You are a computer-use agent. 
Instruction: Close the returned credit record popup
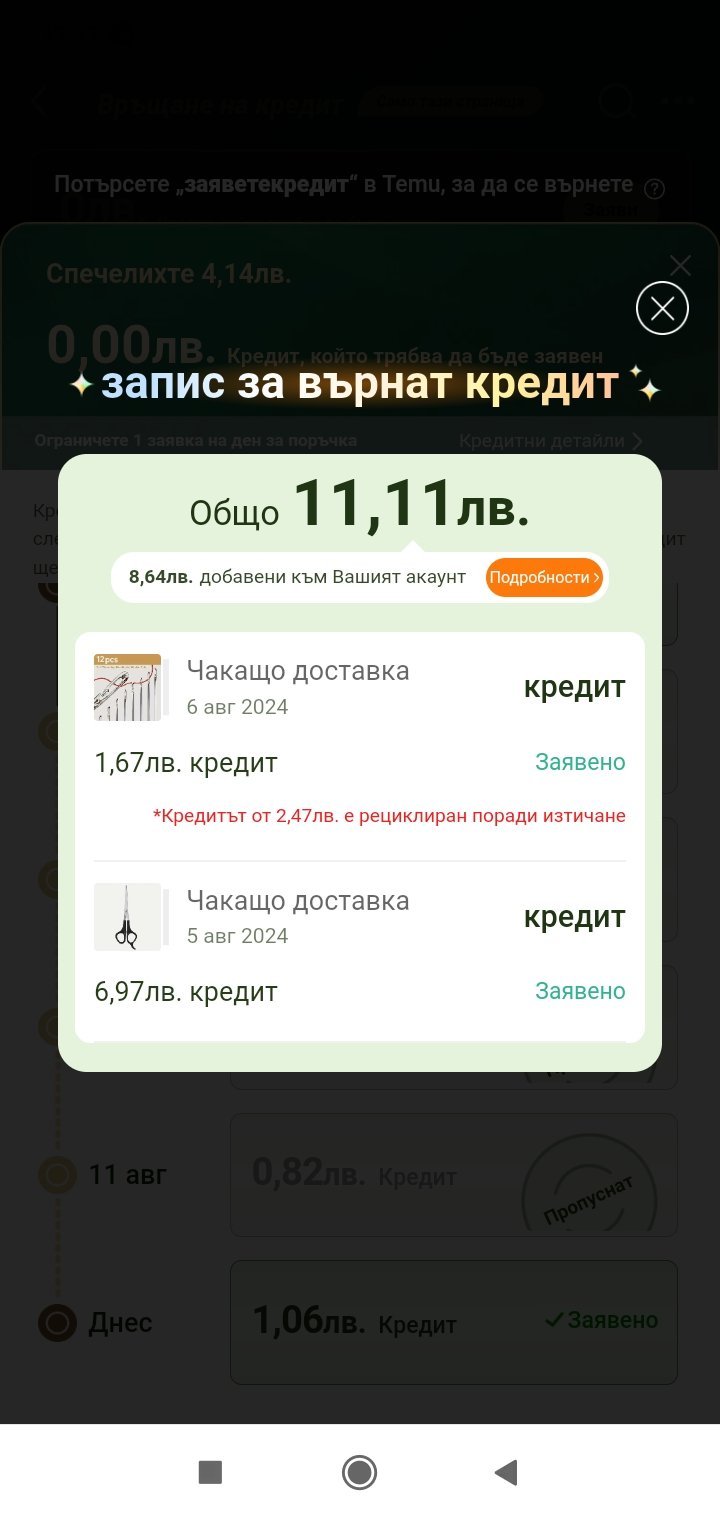662,308
